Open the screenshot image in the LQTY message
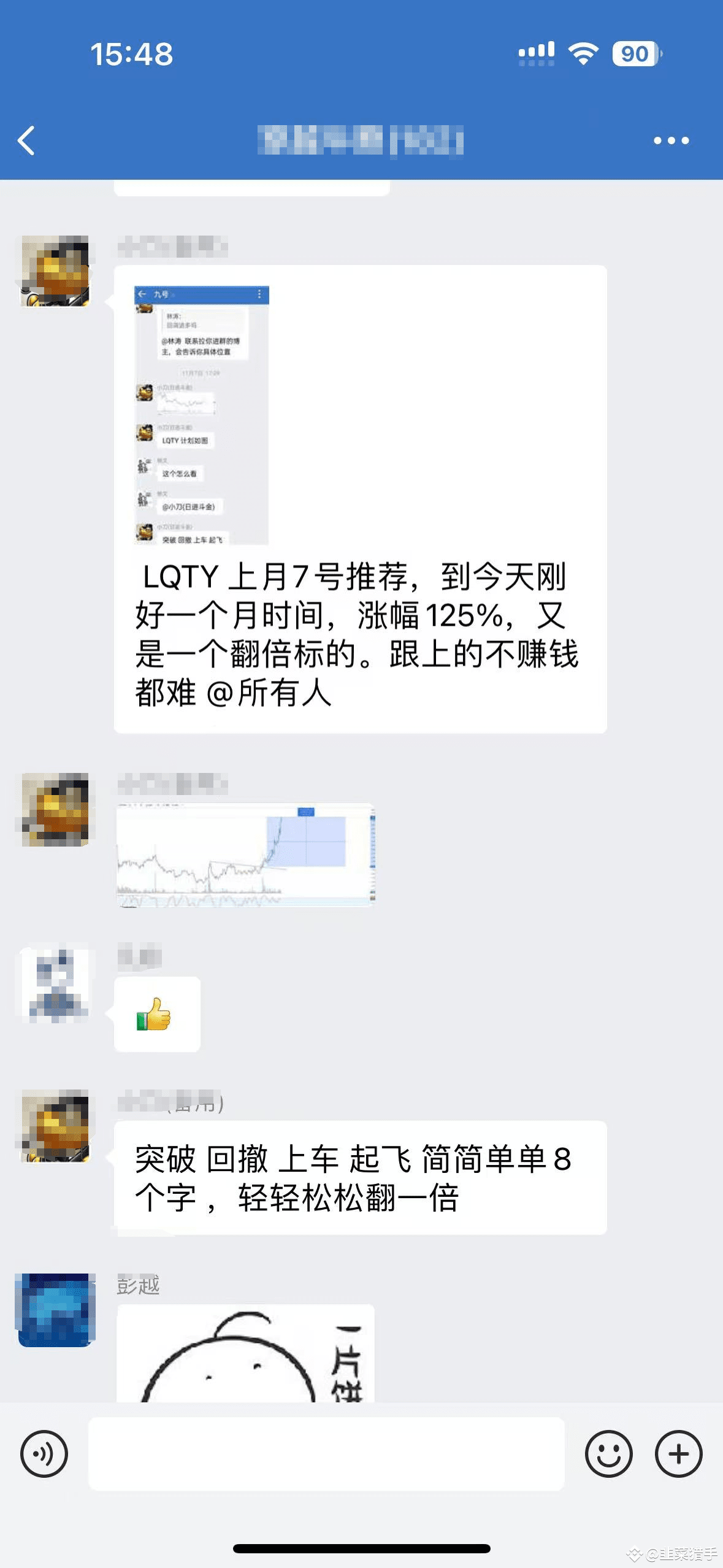 pos(201,415)
